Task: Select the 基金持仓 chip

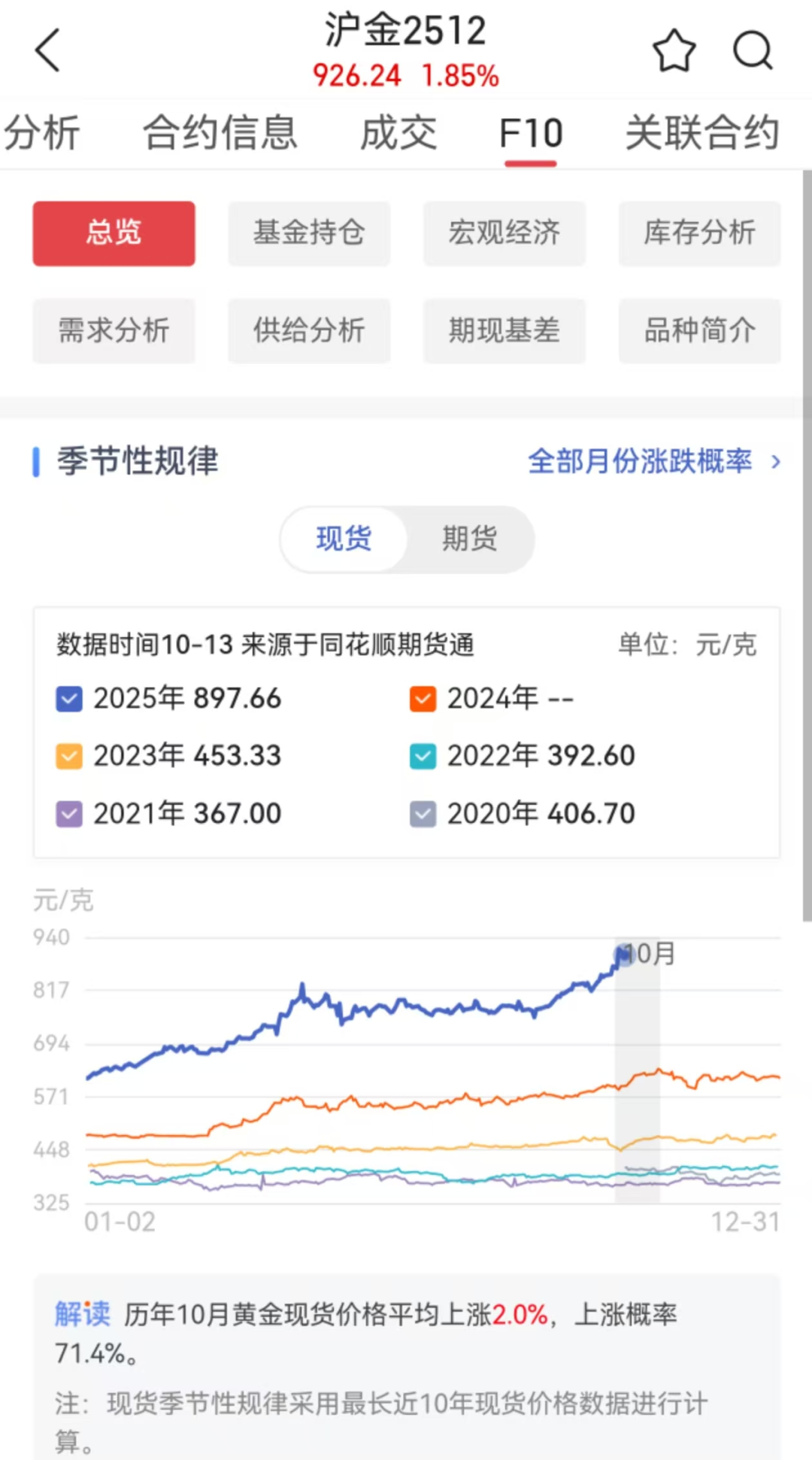Action: (x=309, y=233)
